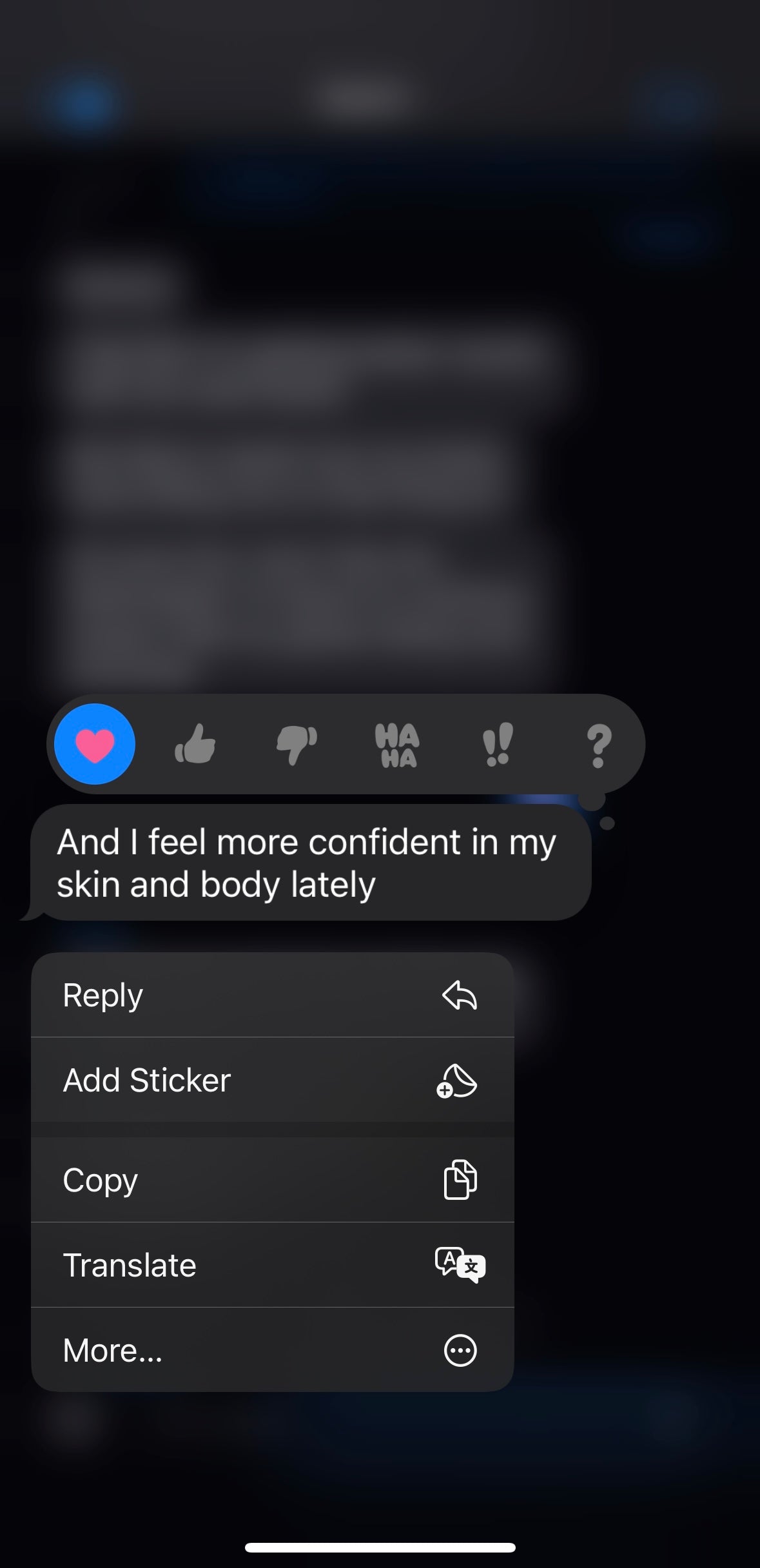Screen dimensions: 760x1568
Task: React with a thumbs up
Action: 195,744
